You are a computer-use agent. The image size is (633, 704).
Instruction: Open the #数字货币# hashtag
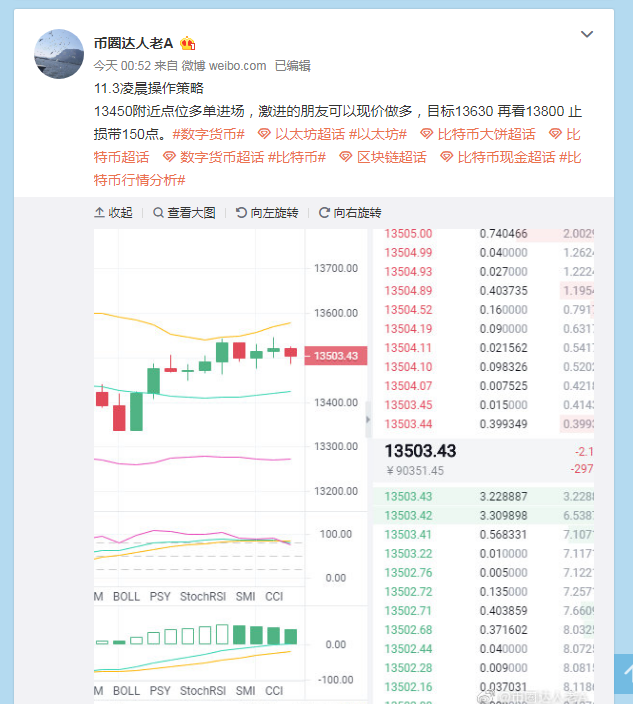tap(209, 133)
